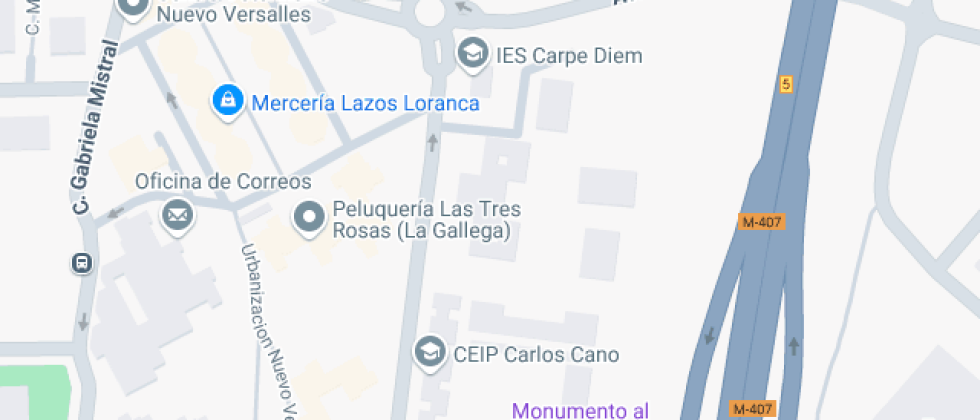The image size is (980, 420).
Task: Open the IES Carpe Diem school marker
Action: point(472,54)
